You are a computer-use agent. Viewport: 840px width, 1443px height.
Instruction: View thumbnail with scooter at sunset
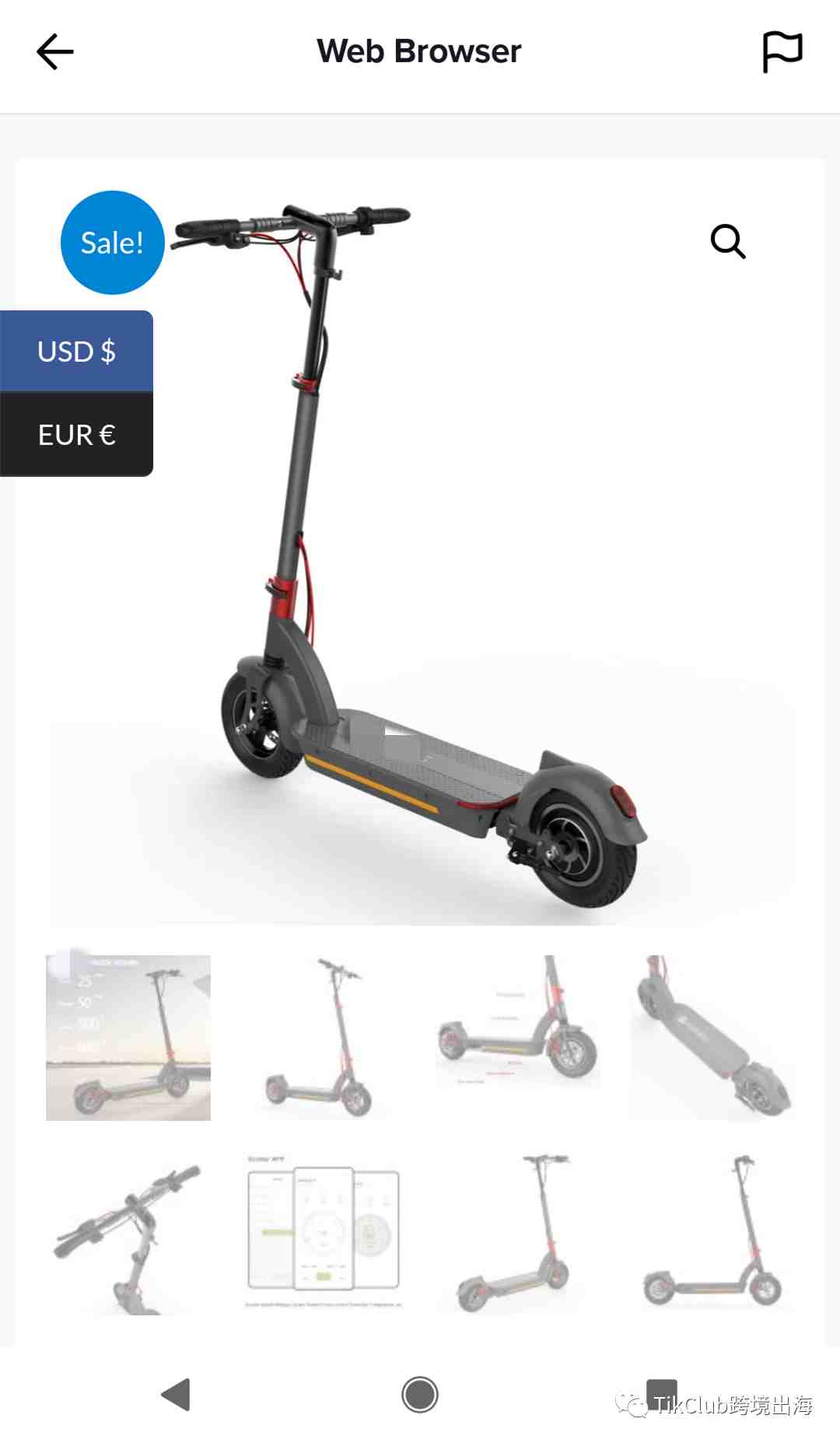128,1038
